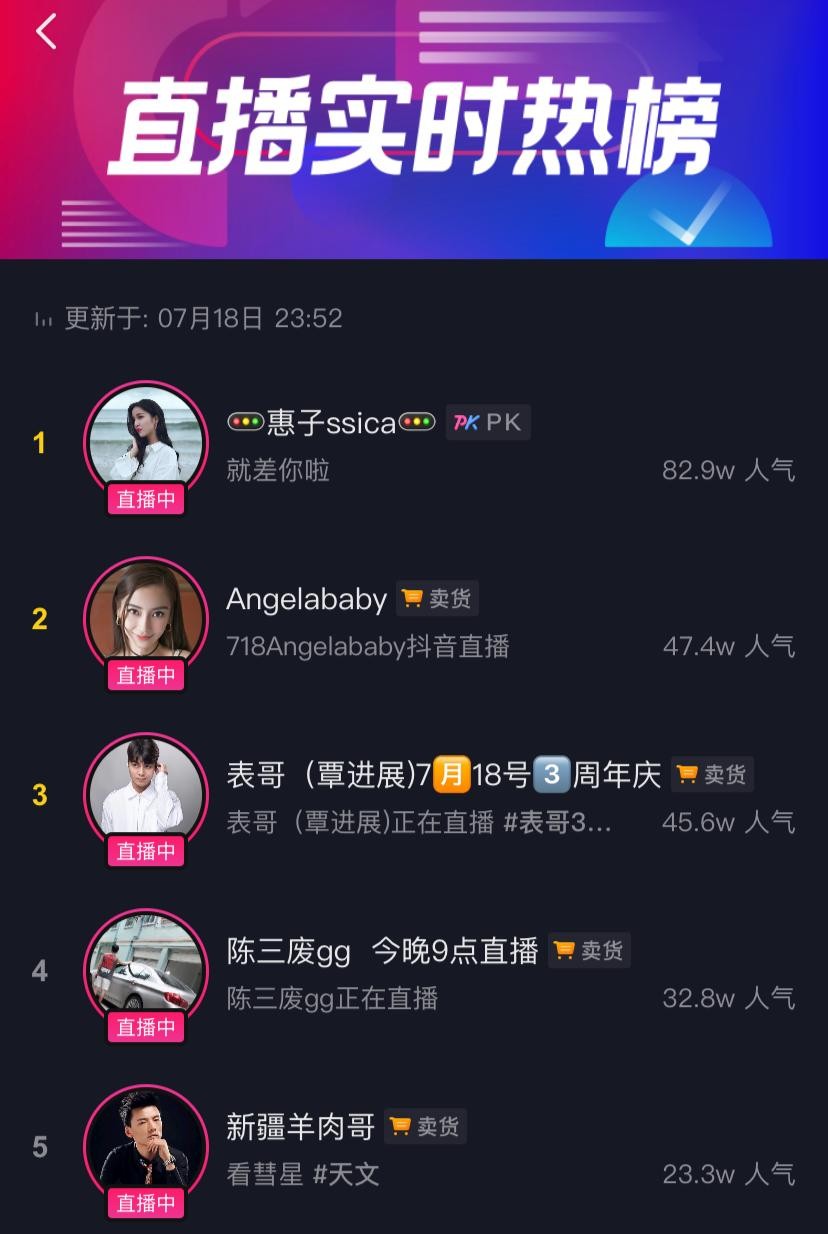Expand the entry for rank 4
The width and height of the screenshot is (828, 1234).
[40, 969]
